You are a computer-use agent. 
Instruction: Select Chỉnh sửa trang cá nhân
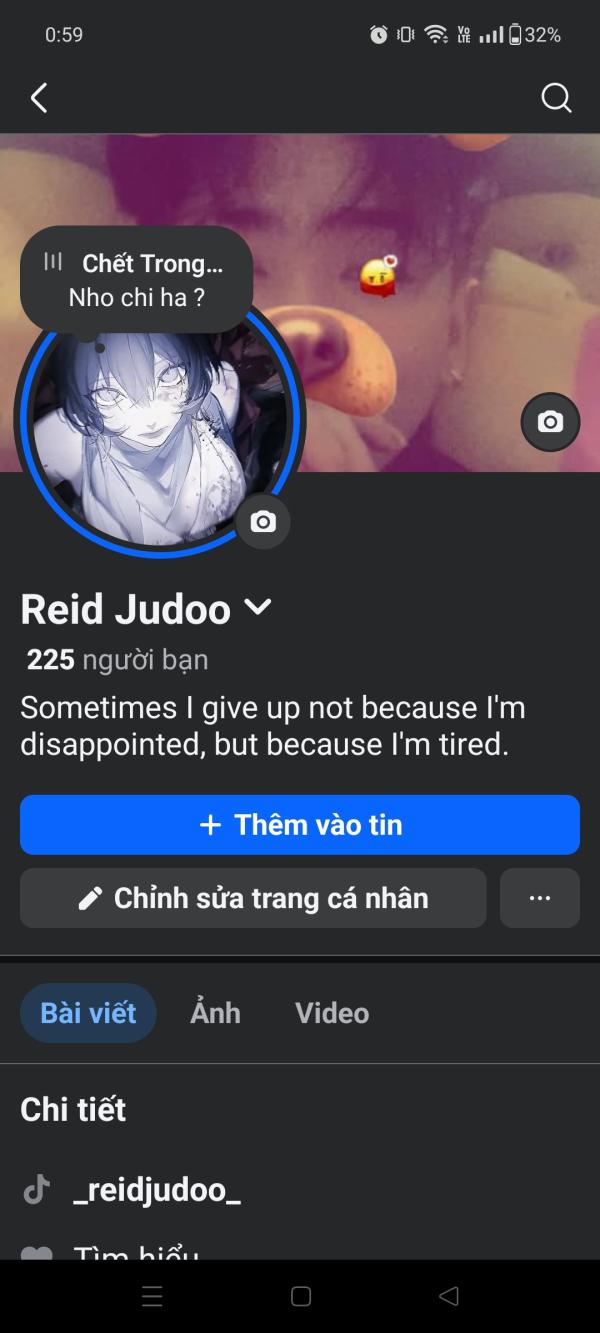point(253,898)
